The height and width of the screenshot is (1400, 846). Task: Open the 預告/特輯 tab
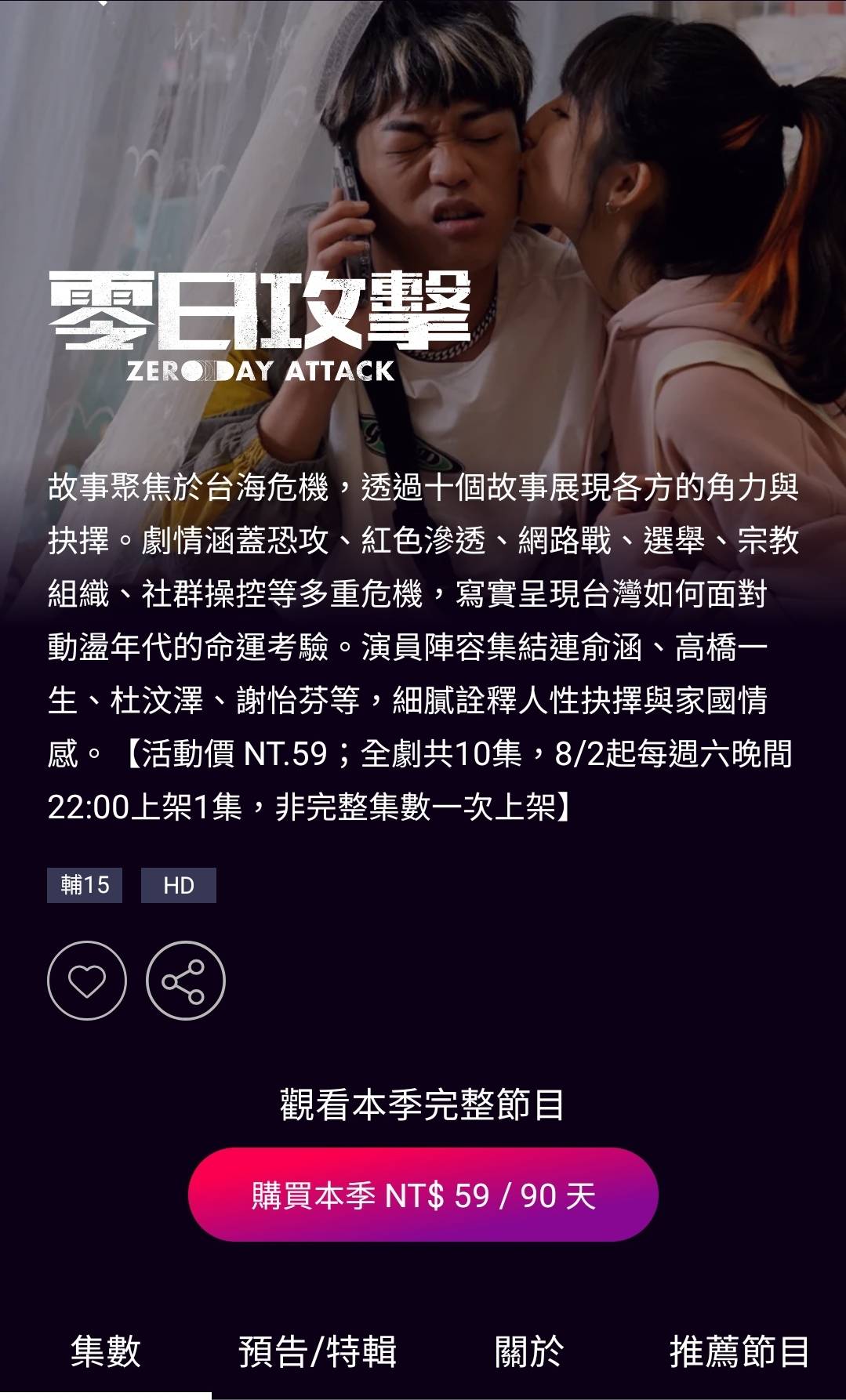click(318, 1351)
